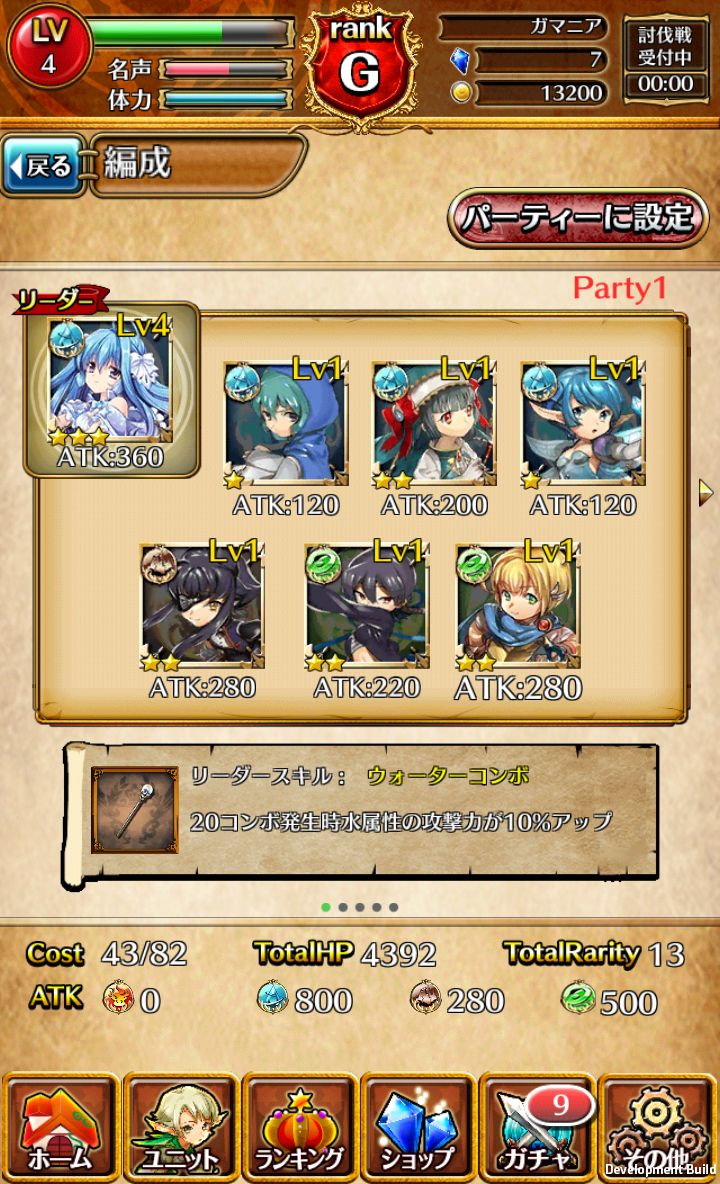This screenshot has width=720, height=1184.
Task: Select the blonde unit with ATK:280
Action: (x=518, y=606)
